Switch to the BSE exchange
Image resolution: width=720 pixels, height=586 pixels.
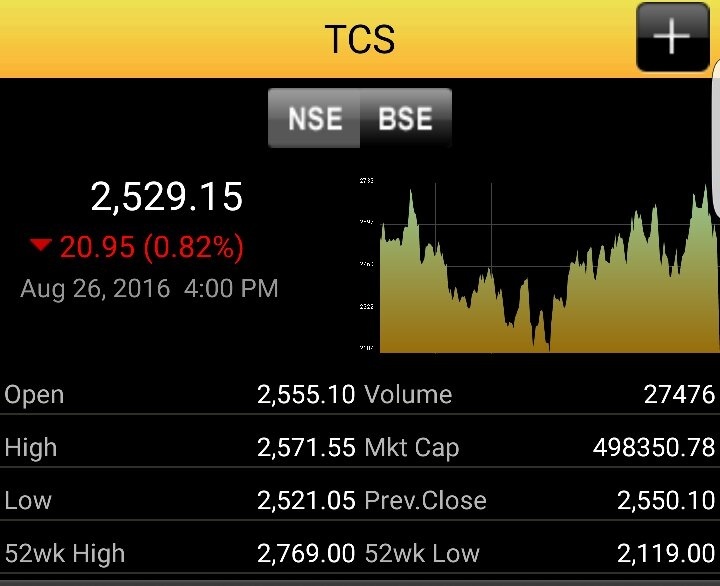pos(405,118)
